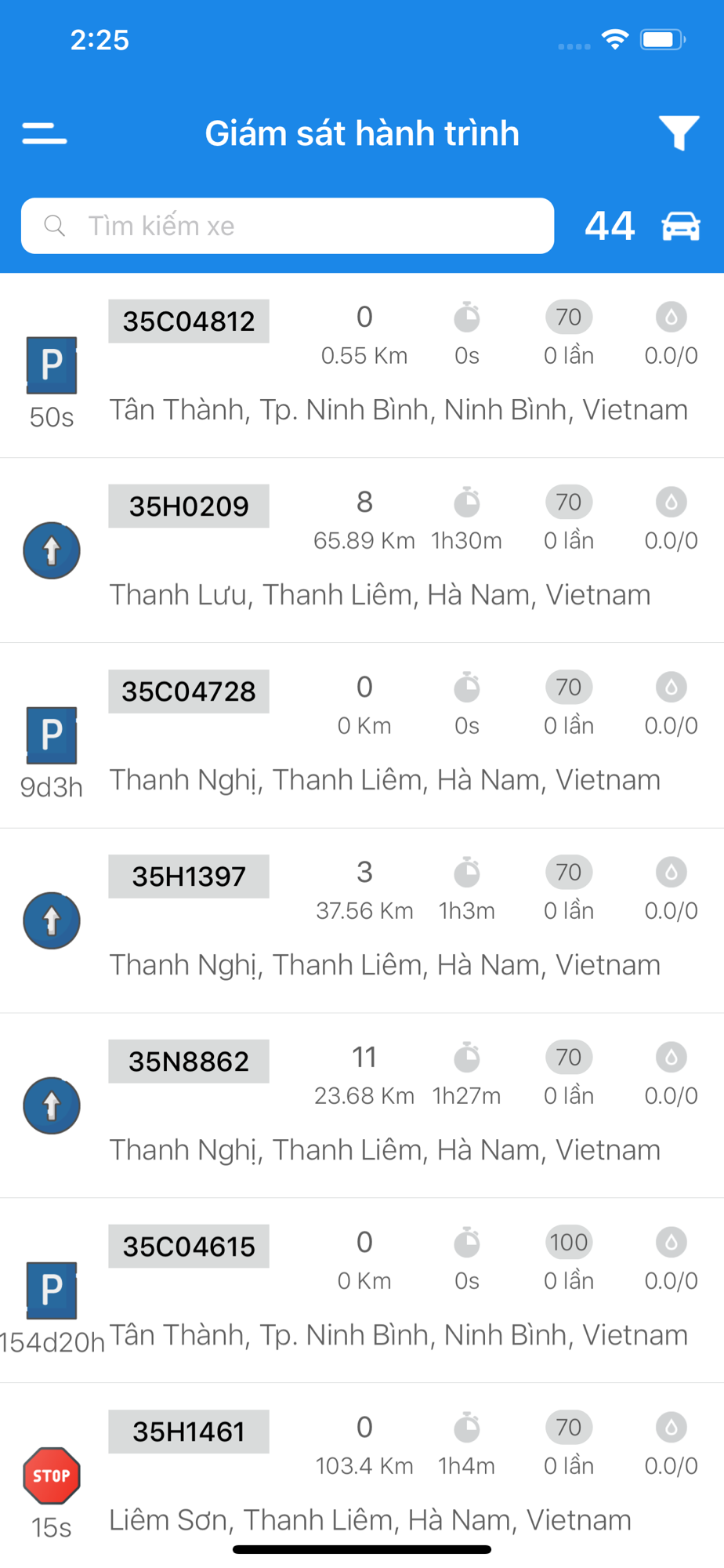The width and height of the screenshot is (724, 1568).
Task: View parked vehicle 35C04728
Action: pos(362,735)
